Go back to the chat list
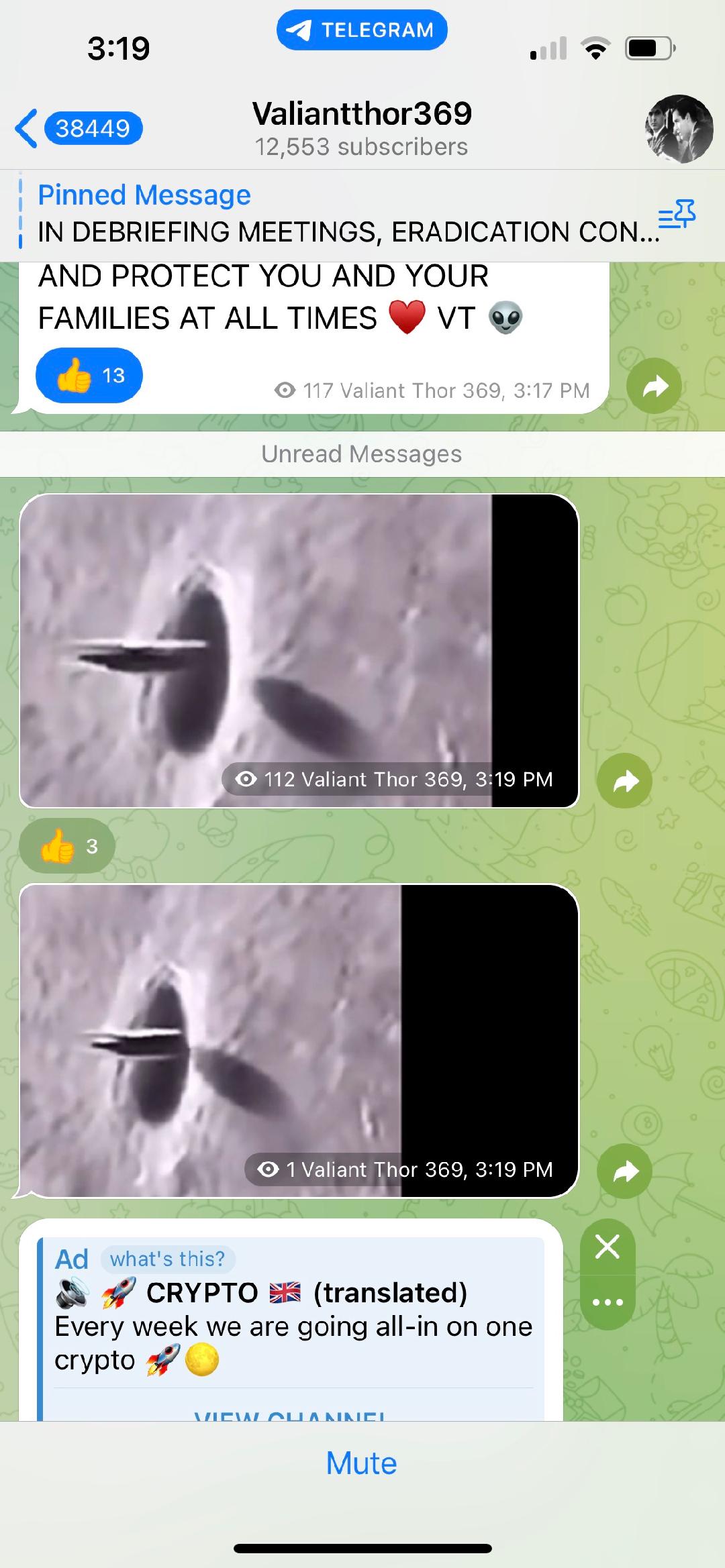Viewport: 725px width, 1568px height. click(x=77, y=128)
